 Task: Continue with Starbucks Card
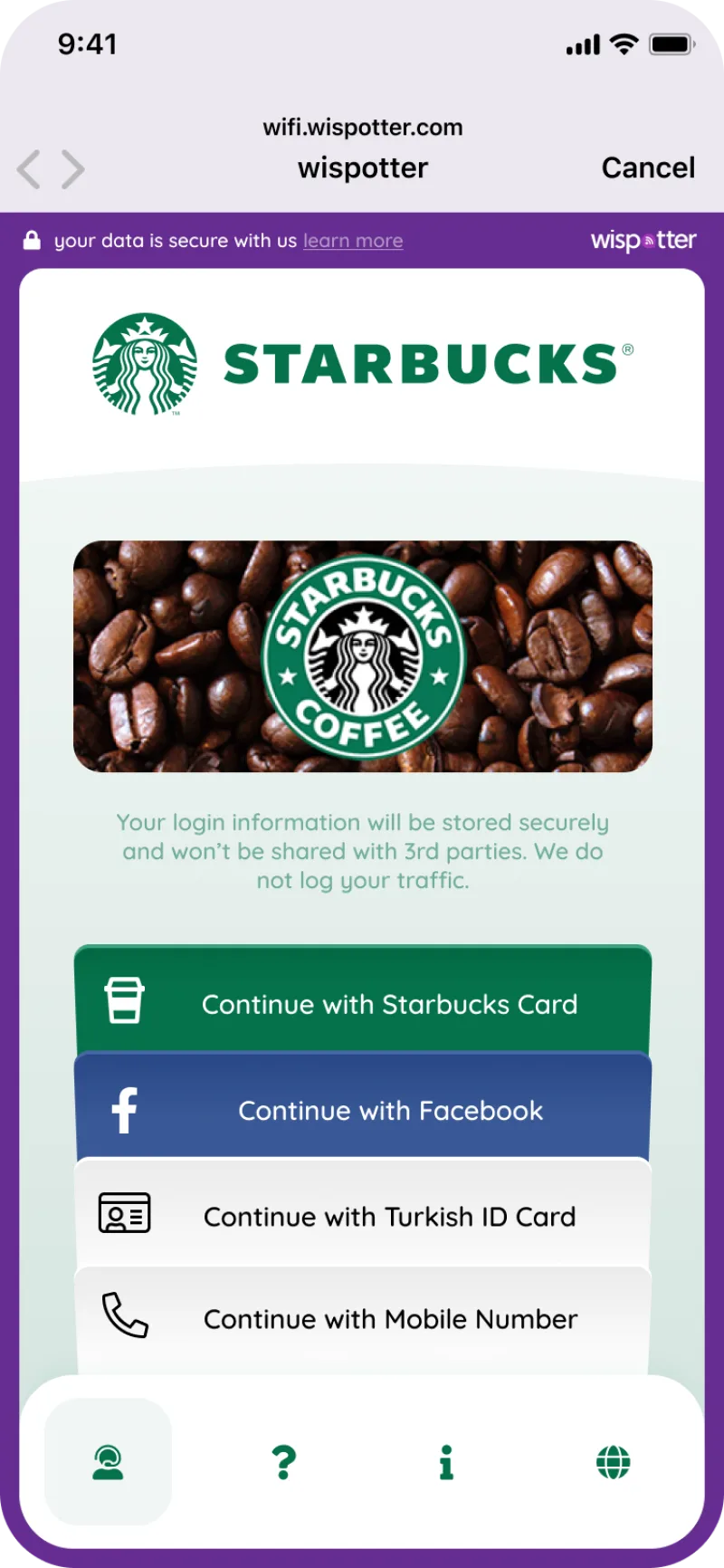[x=363, y=999]
